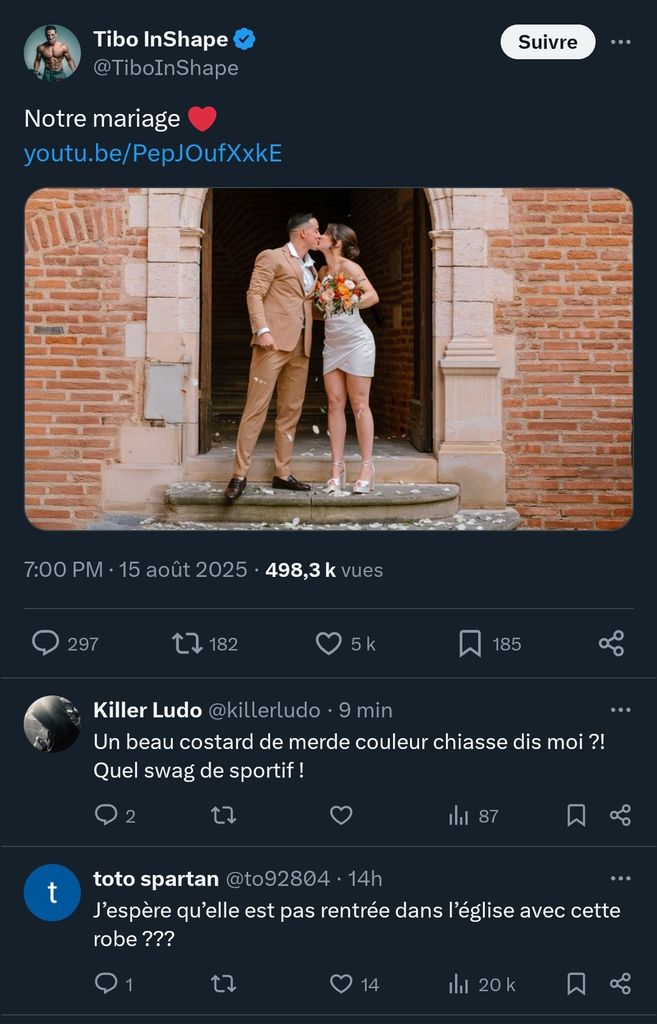Like toto spartan's comment
Image resolution: width=657 pixels, height=1024 pixels.
(341, 984)
